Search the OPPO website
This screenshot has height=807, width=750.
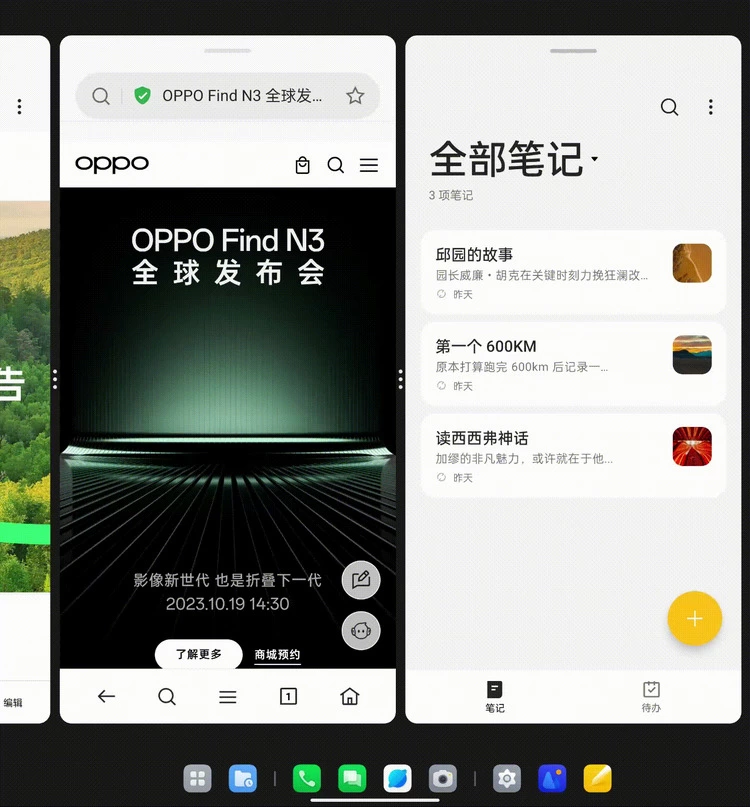coord(336,165)
